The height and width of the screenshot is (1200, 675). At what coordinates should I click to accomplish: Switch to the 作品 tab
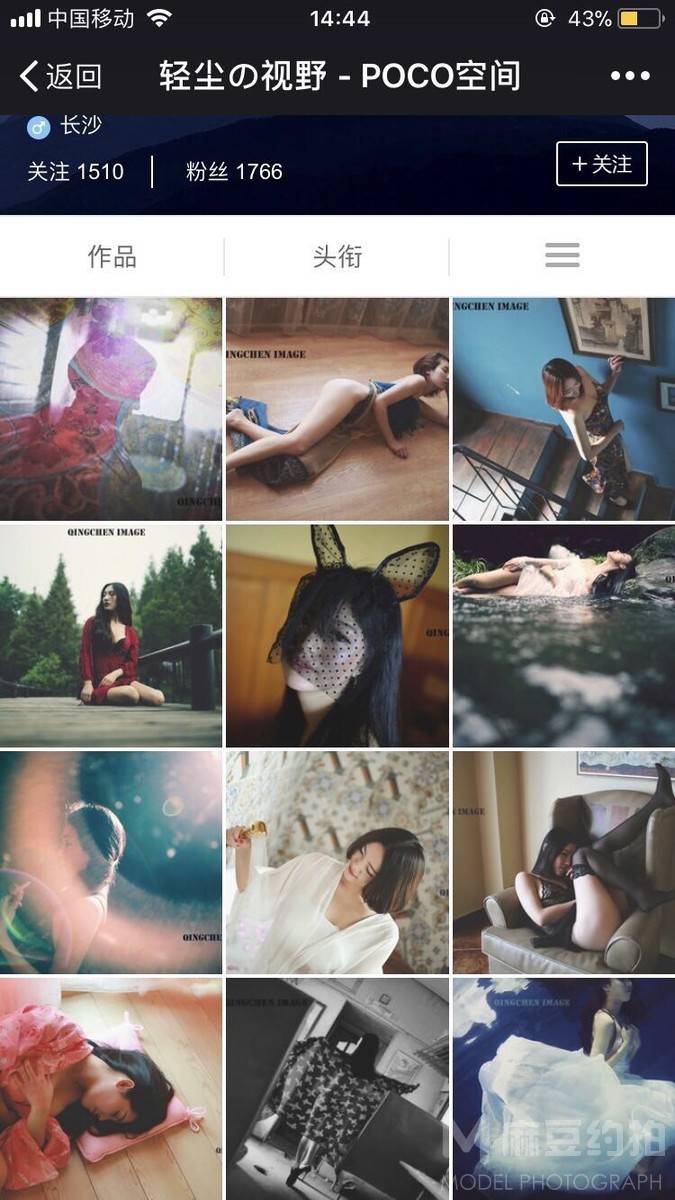(112, 257)
